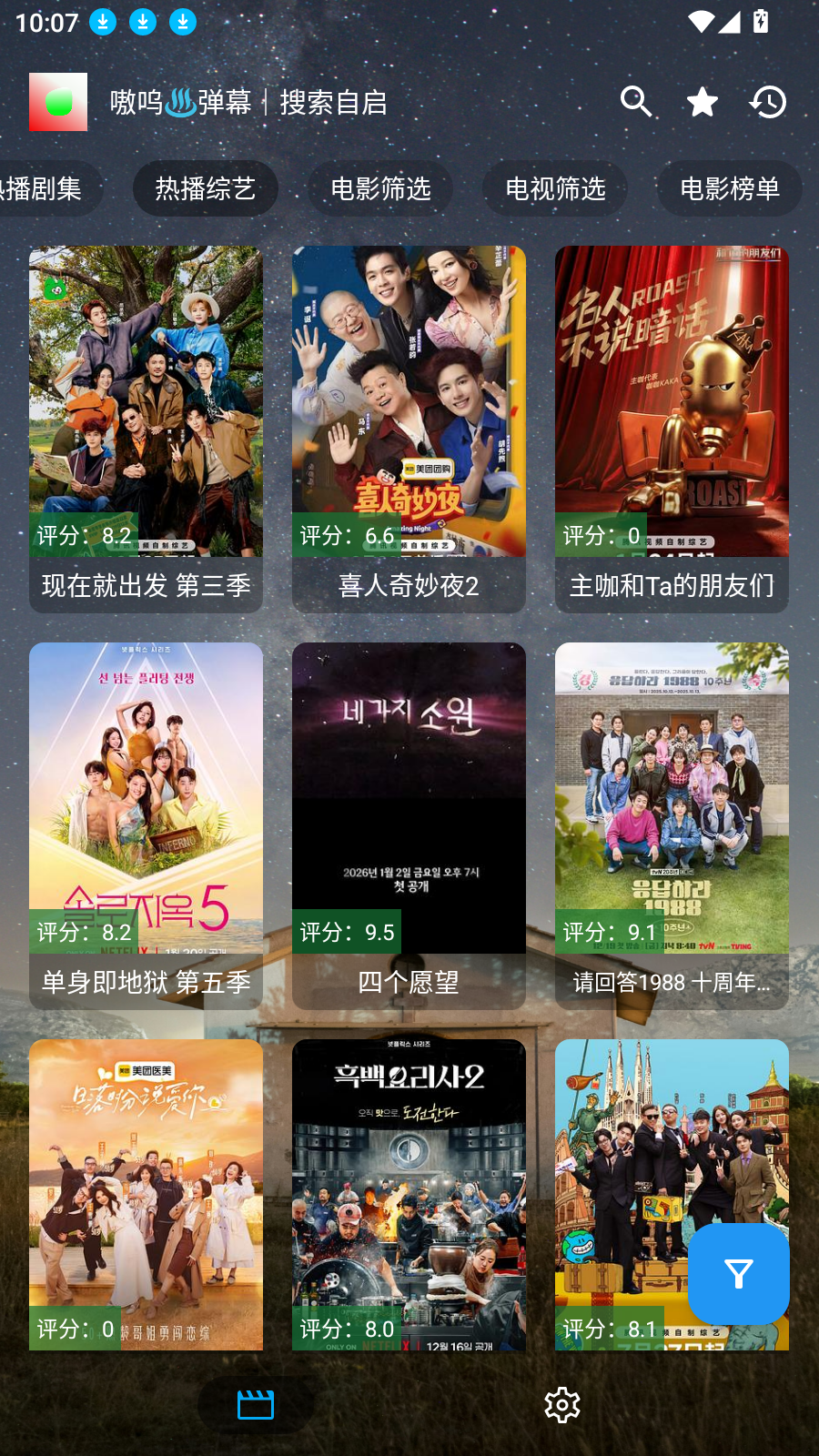Image resolution: width=819 pixels, height=1456 pixels.
Task: Open the search icon
Action: point(636,102)
